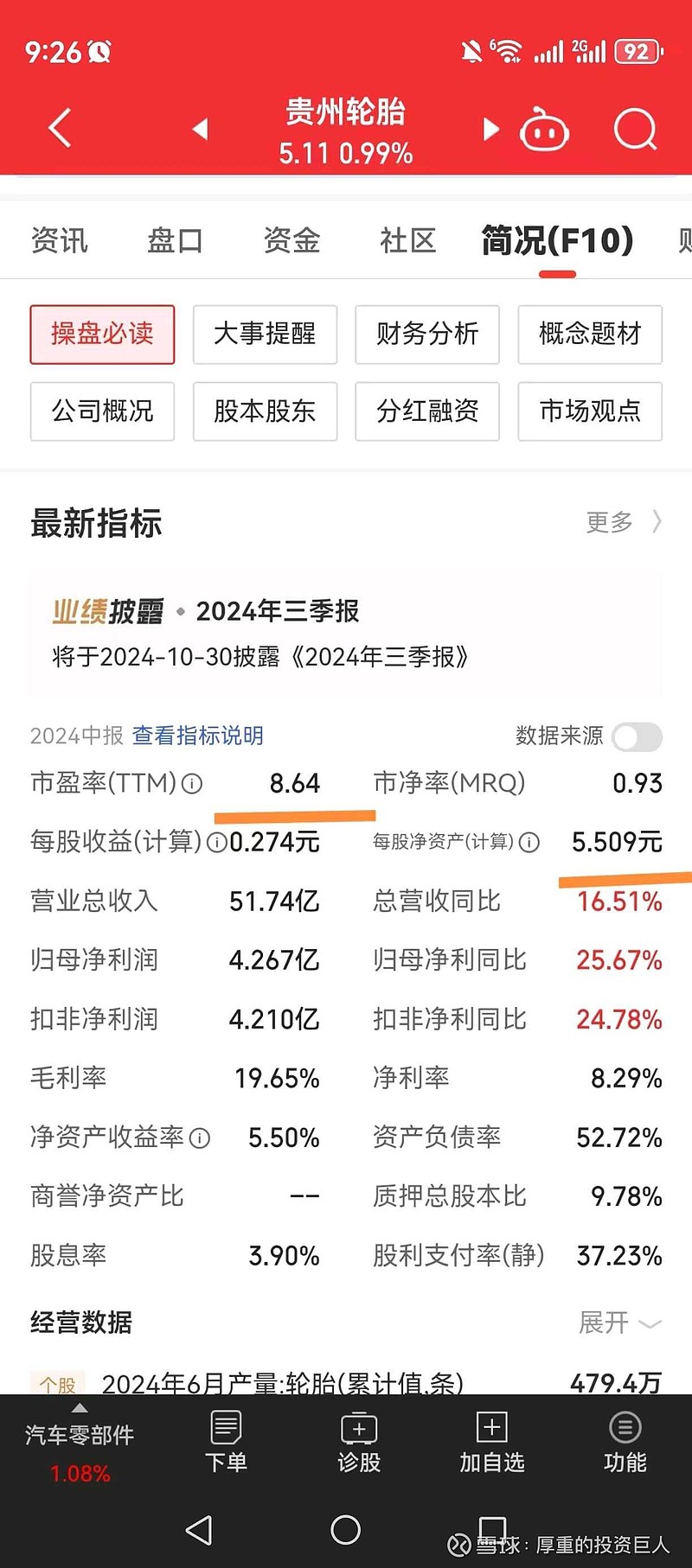This screenshot has width=692, height=1568.
Task: Open the AI robot assistant icon
Action: coord(543,128)
